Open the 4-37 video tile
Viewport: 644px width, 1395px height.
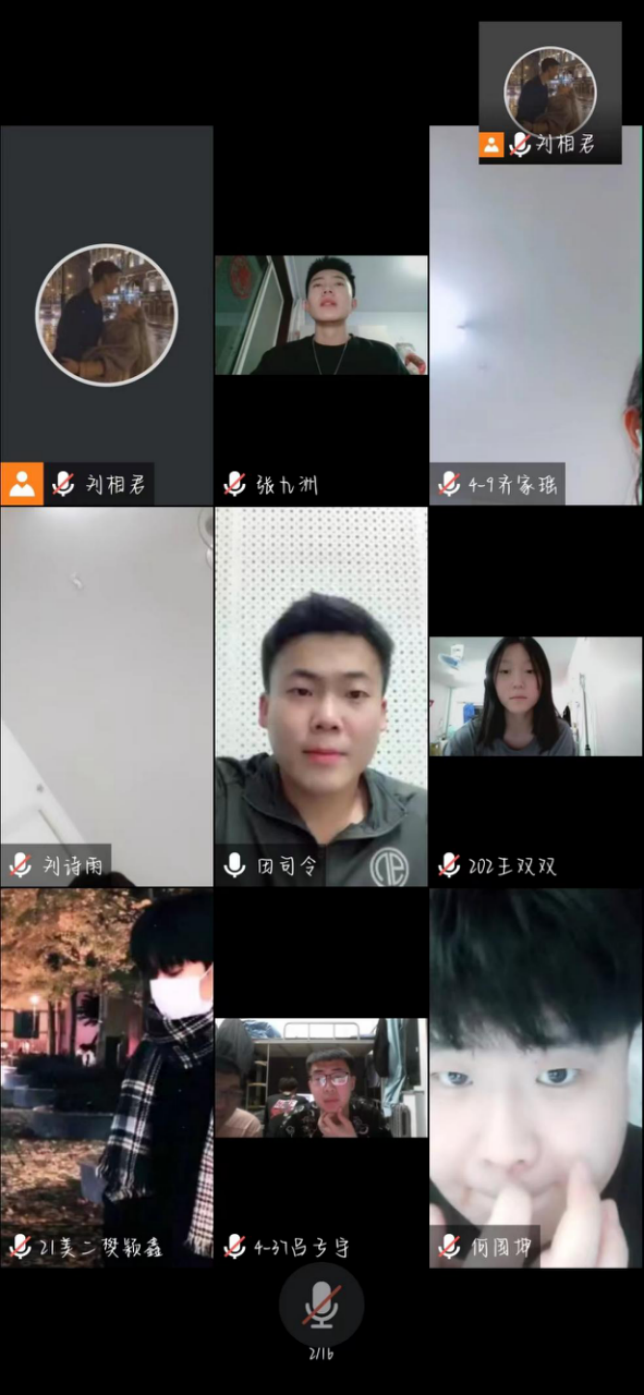coord(321,1077)
